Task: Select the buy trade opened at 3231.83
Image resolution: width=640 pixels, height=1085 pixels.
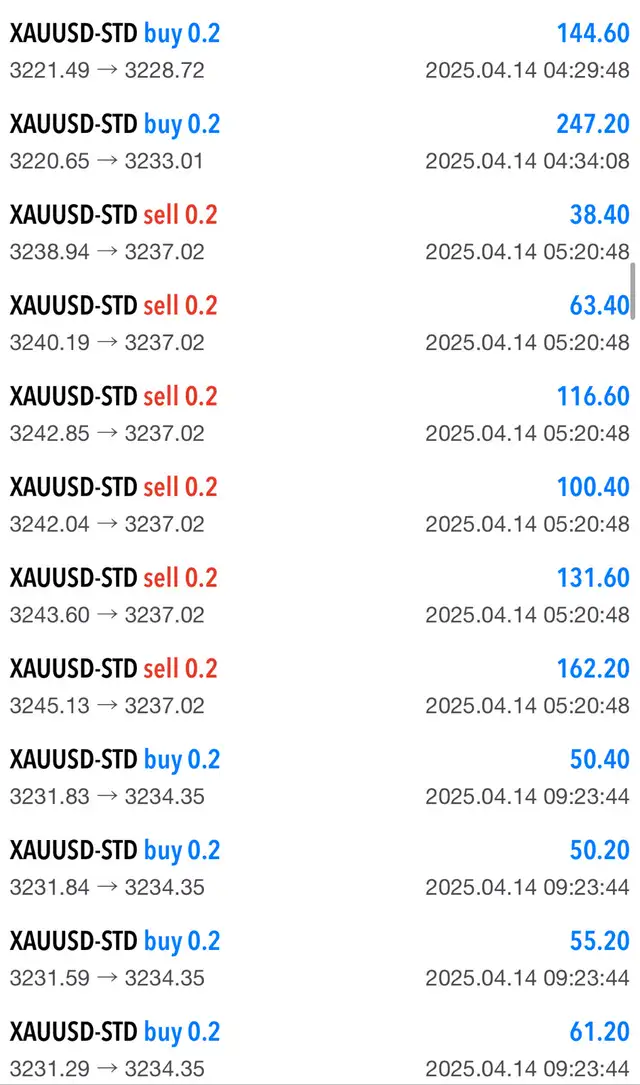Action: click(x=320, y=776)
